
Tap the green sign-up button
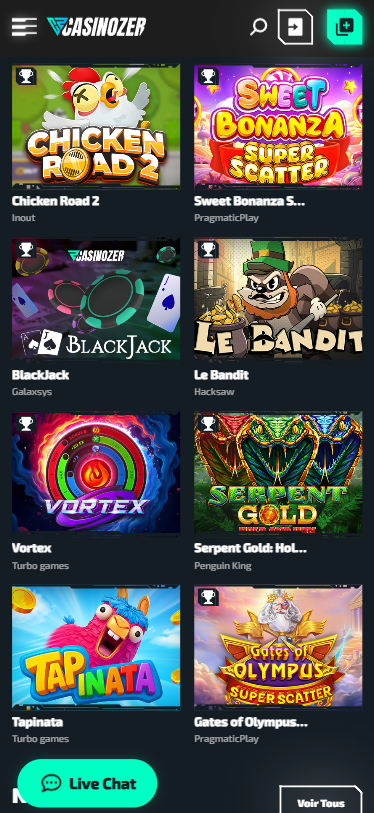point(344,26)
